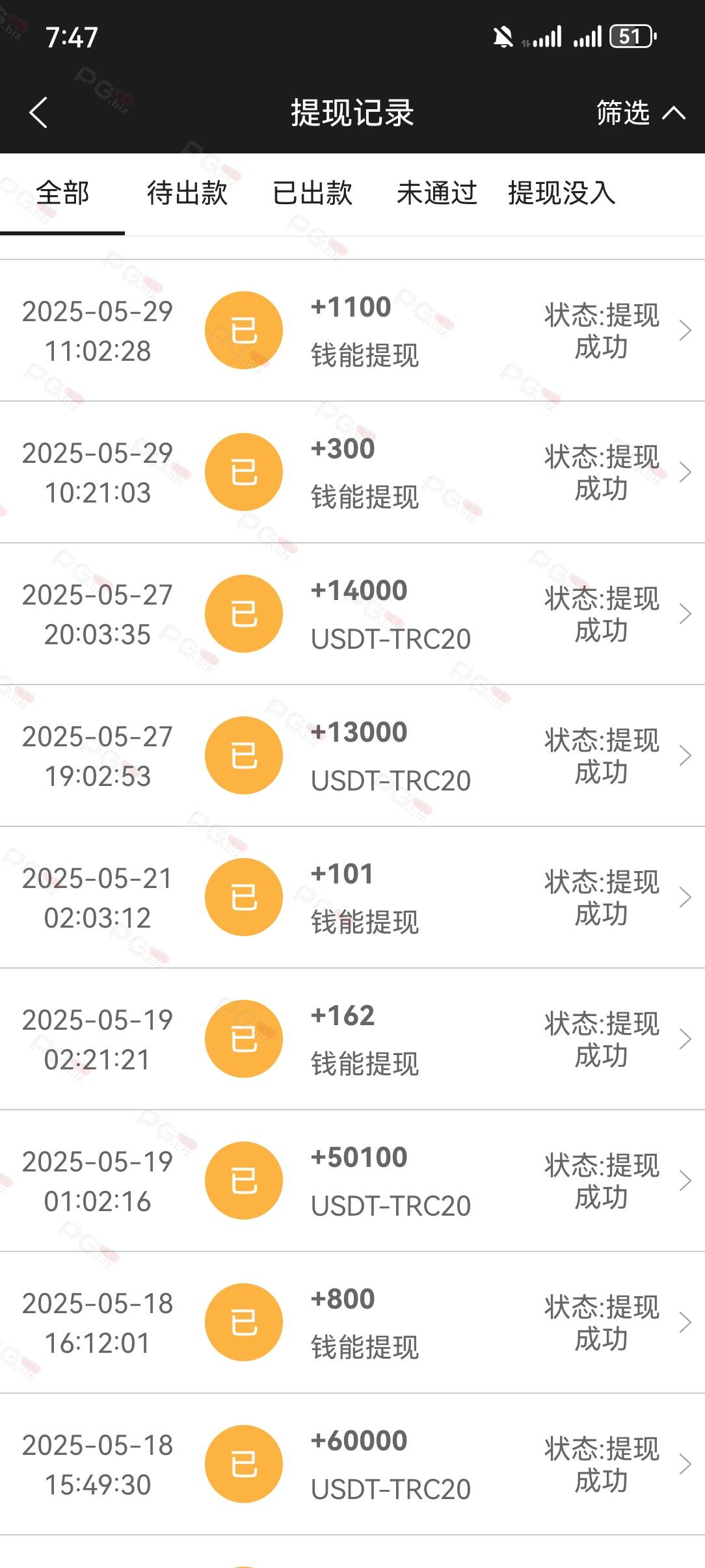The image size is (705, 1568).
Task: Switch to the 已出款 tab
Action: (x=312, y=193)
